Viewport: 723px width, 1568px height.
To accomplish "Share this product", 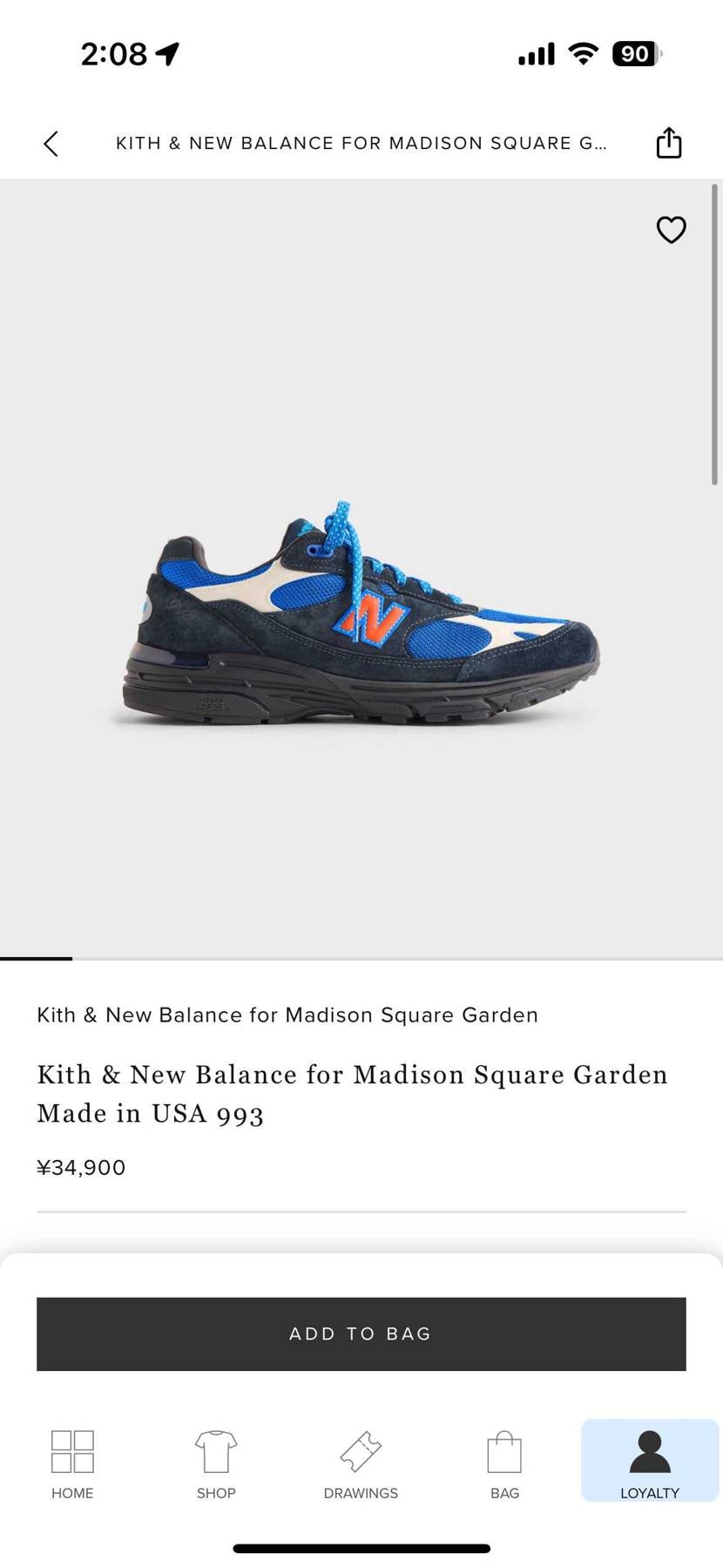I will click(668, 143).
